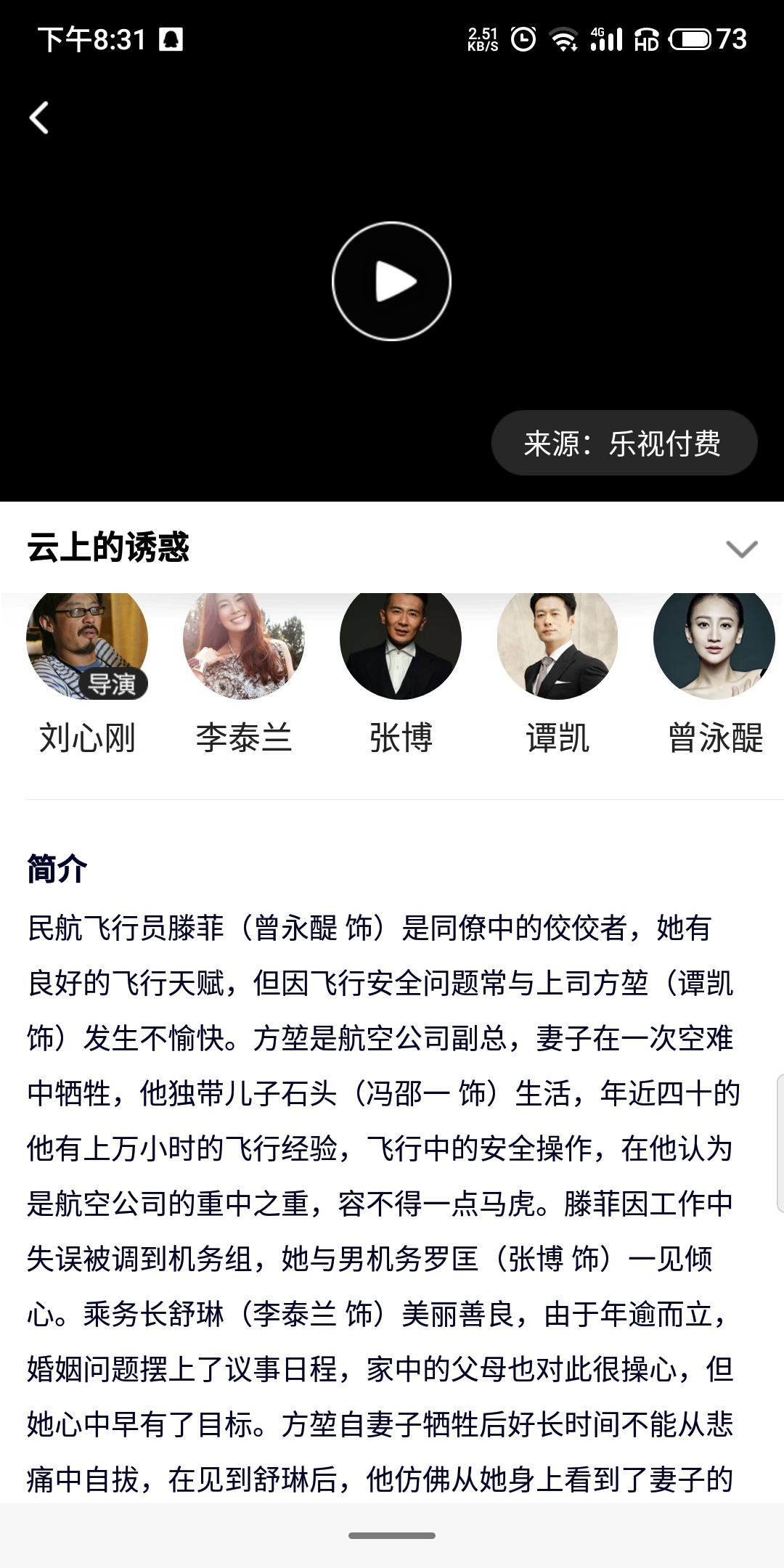The width and height of the screenshot is (784, 1568).
Task: Tap the 来源：乐视付费 source button
Action: (624, 444)
